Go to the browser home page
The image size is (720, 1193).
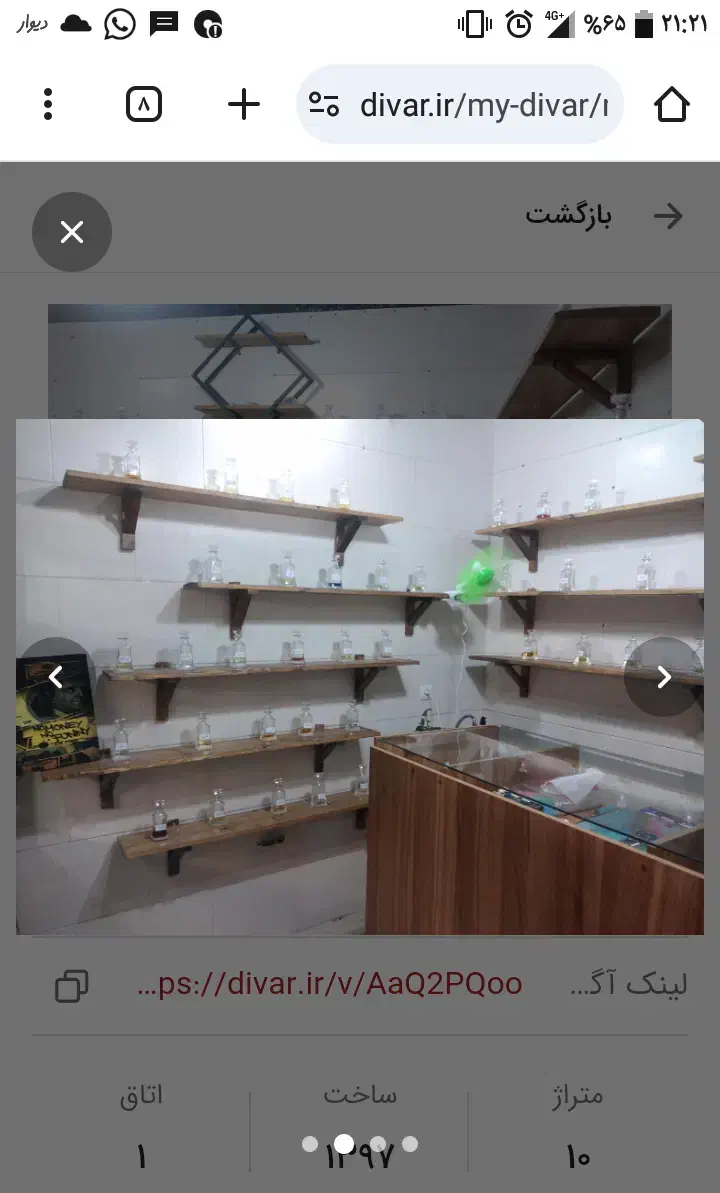tap(672, 104)
